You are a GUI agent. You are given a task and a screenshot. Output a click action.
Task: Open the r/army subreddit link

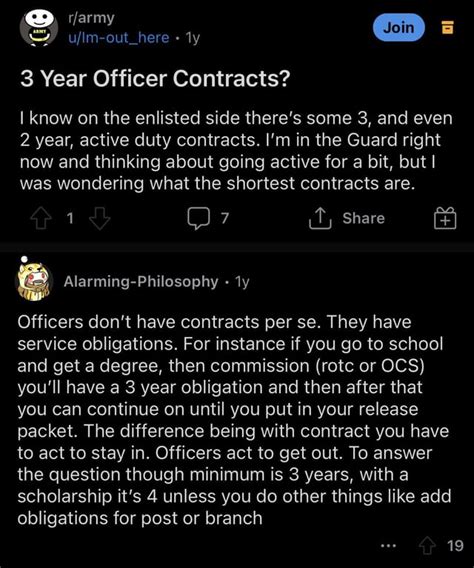91,18
